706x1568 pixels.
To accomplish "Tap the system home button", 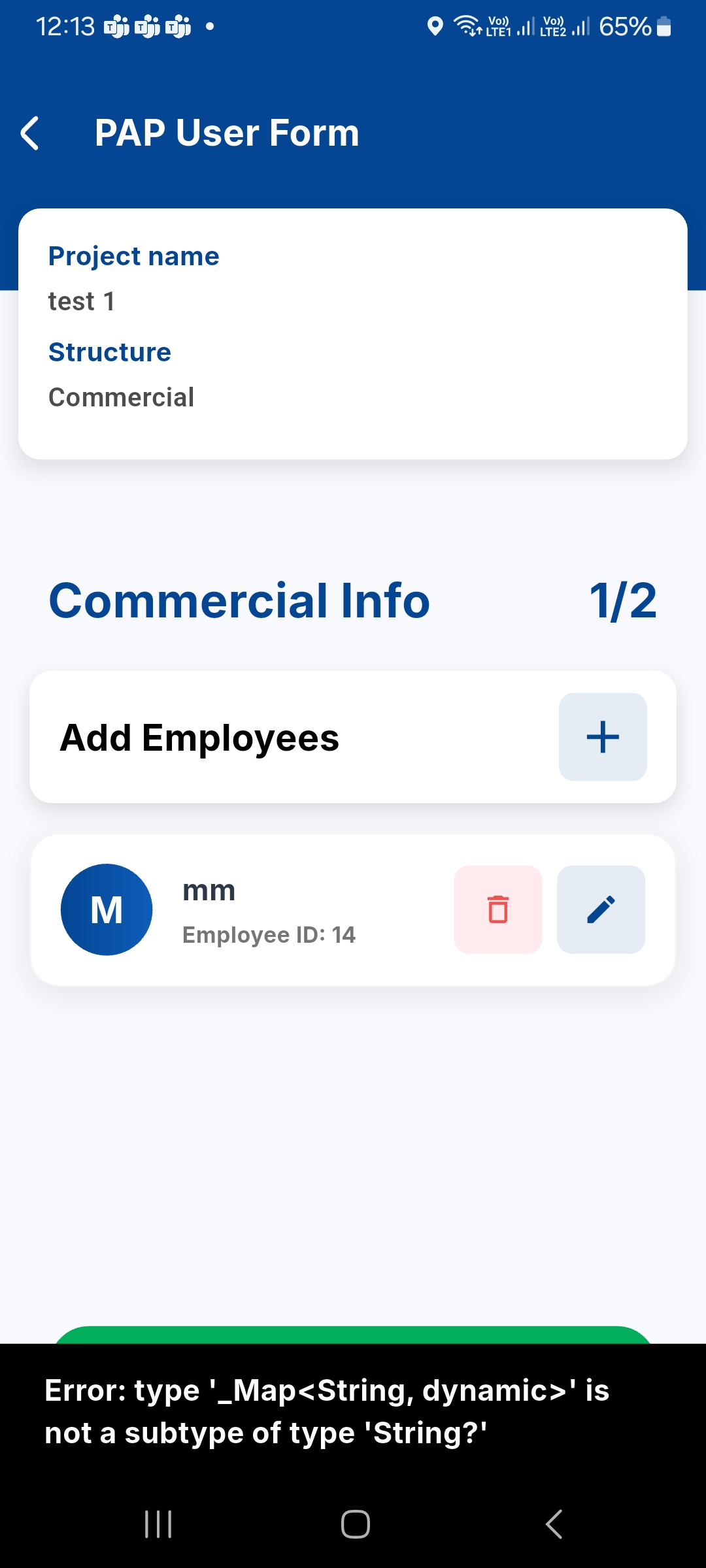I will click(355, 1524).
